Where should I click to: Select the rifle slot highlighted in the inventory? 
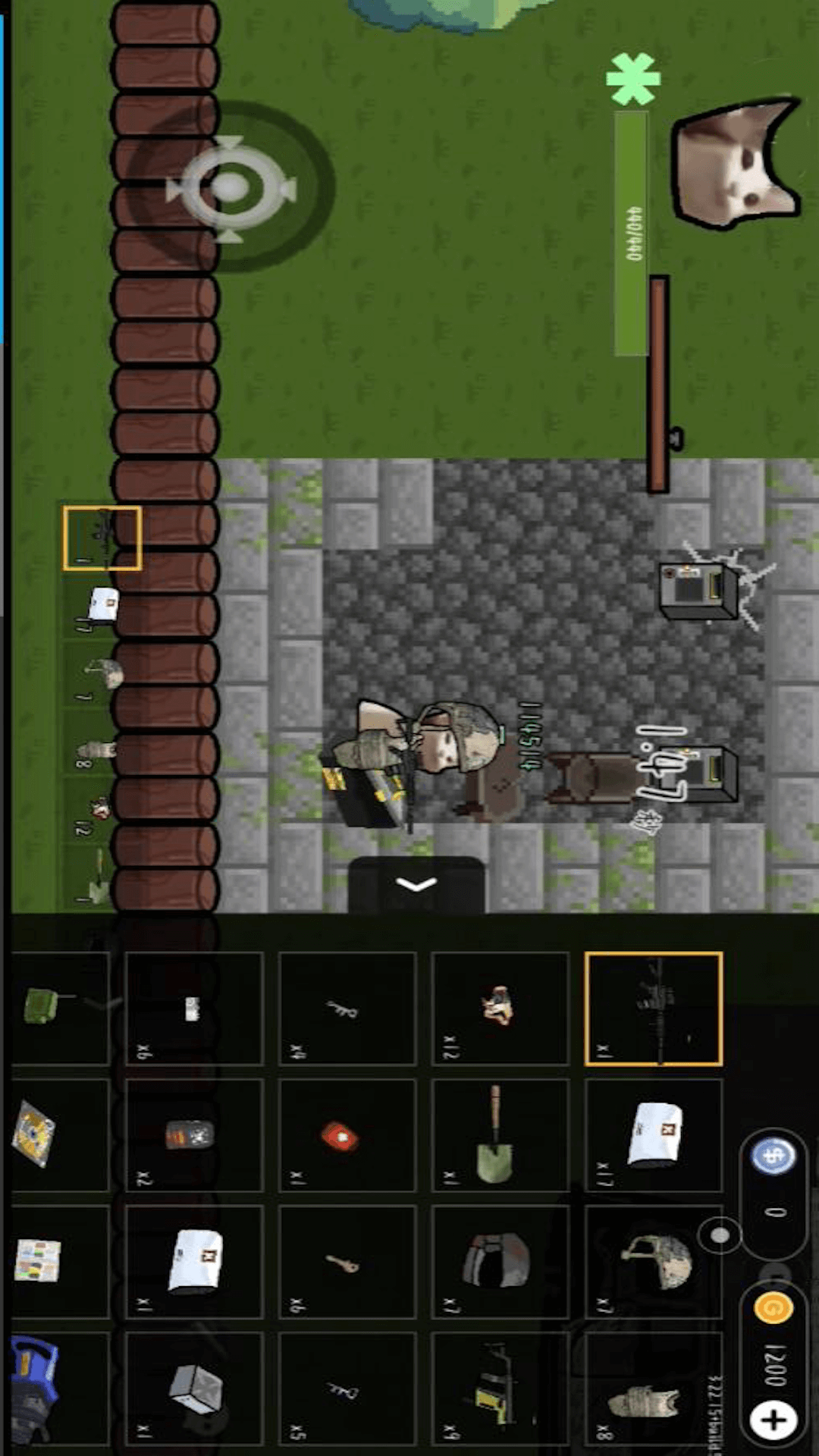pyautogui.click(x=654, y=1009)
